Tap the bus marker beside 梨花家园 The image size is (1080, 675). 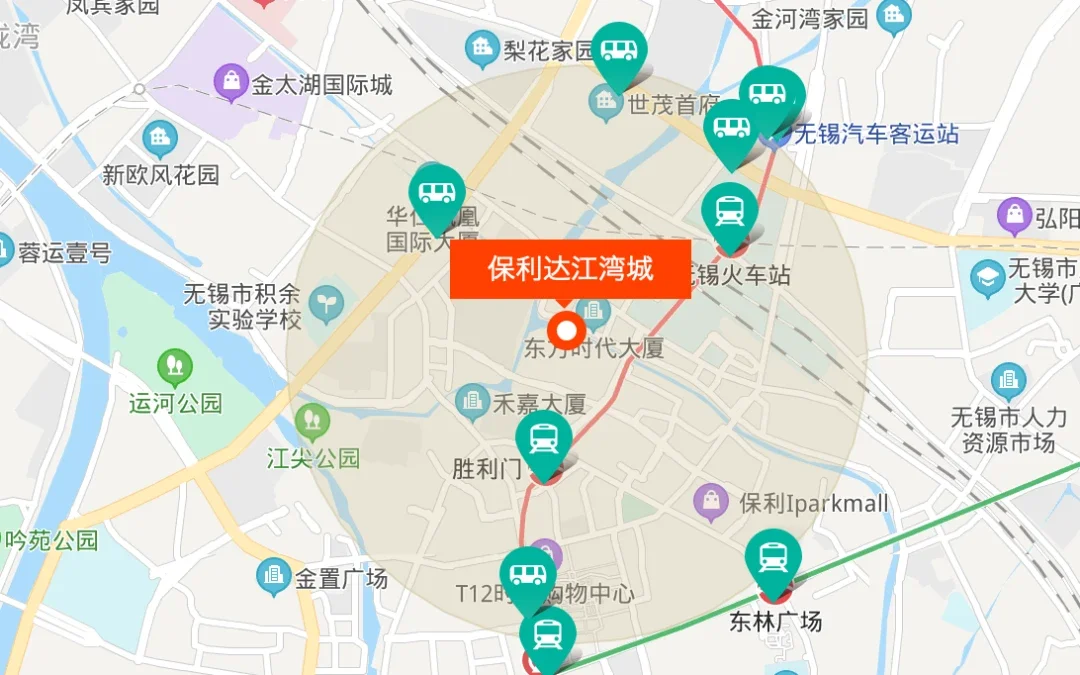coord(619,52)
